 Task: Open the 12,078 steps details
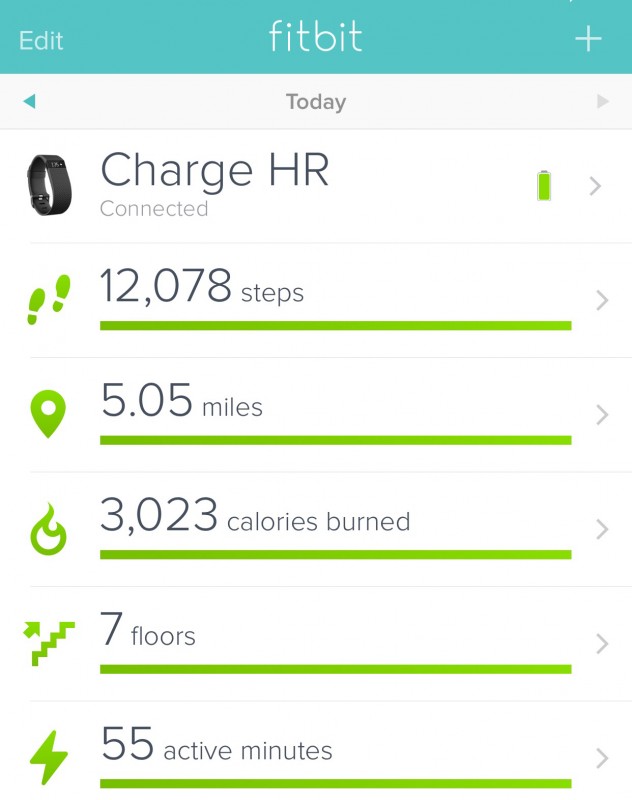[x=315, y=299]
